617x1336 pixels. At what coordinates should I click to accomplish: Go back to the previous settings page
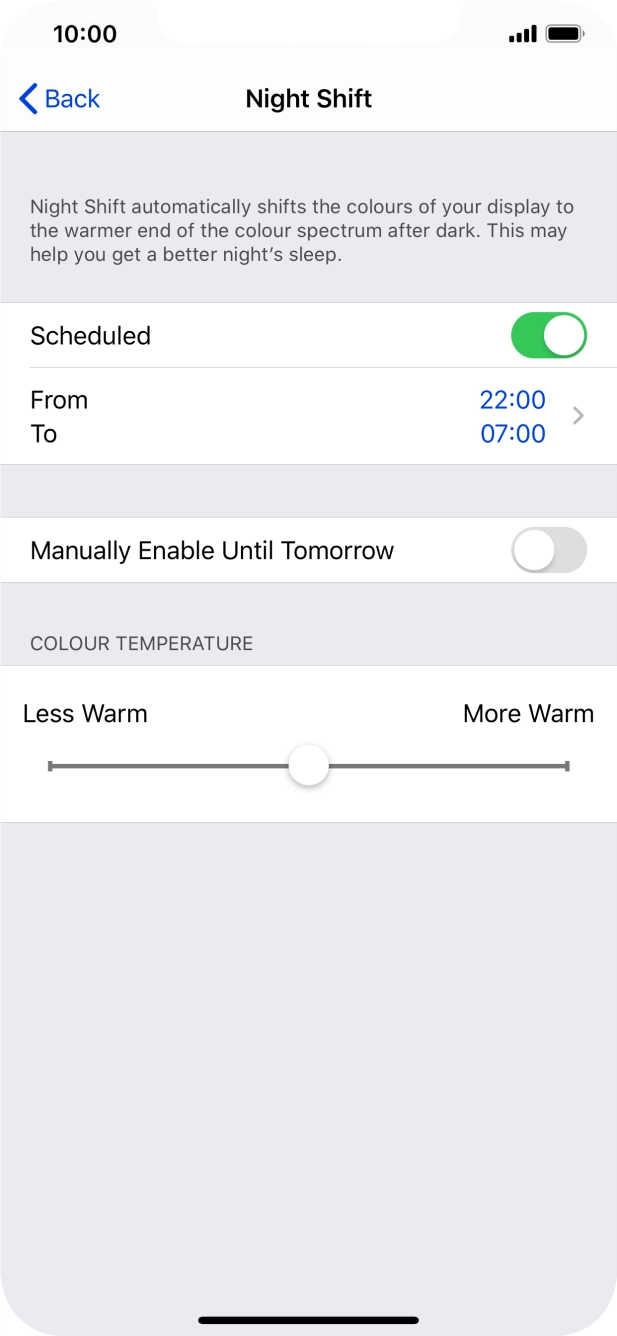point(60,99)
